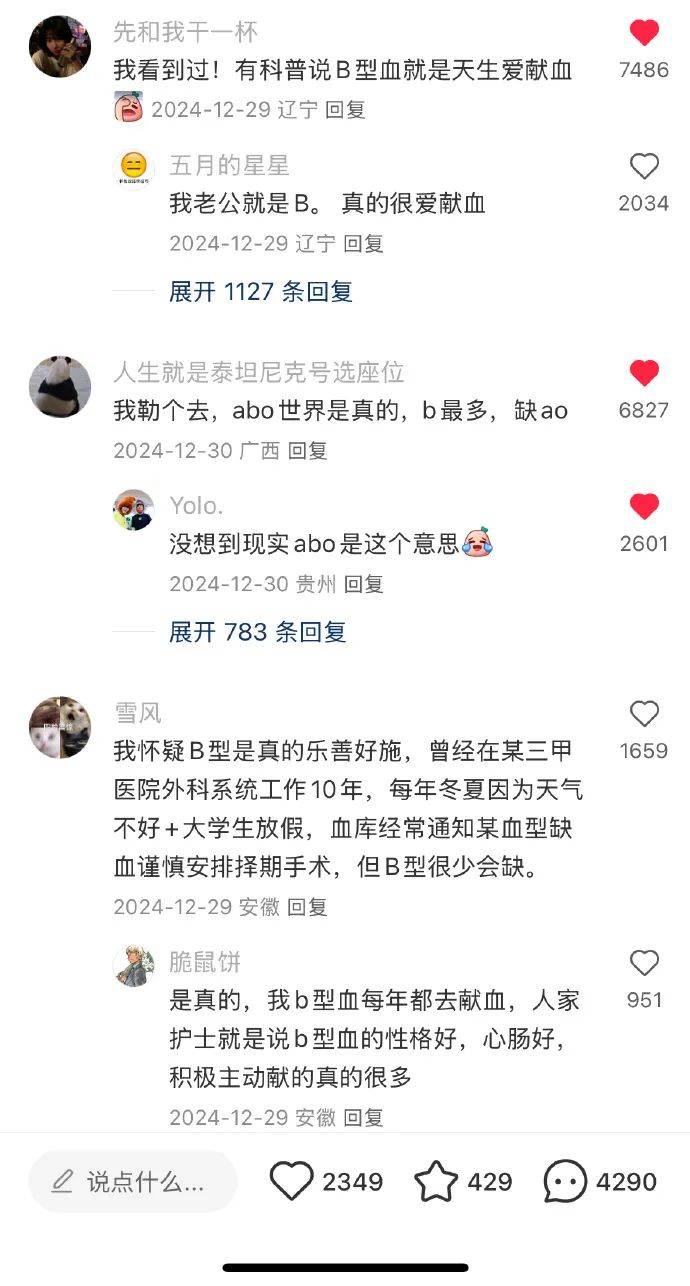
Task: Reply to 雪风's comment
Action: (308, 907)
